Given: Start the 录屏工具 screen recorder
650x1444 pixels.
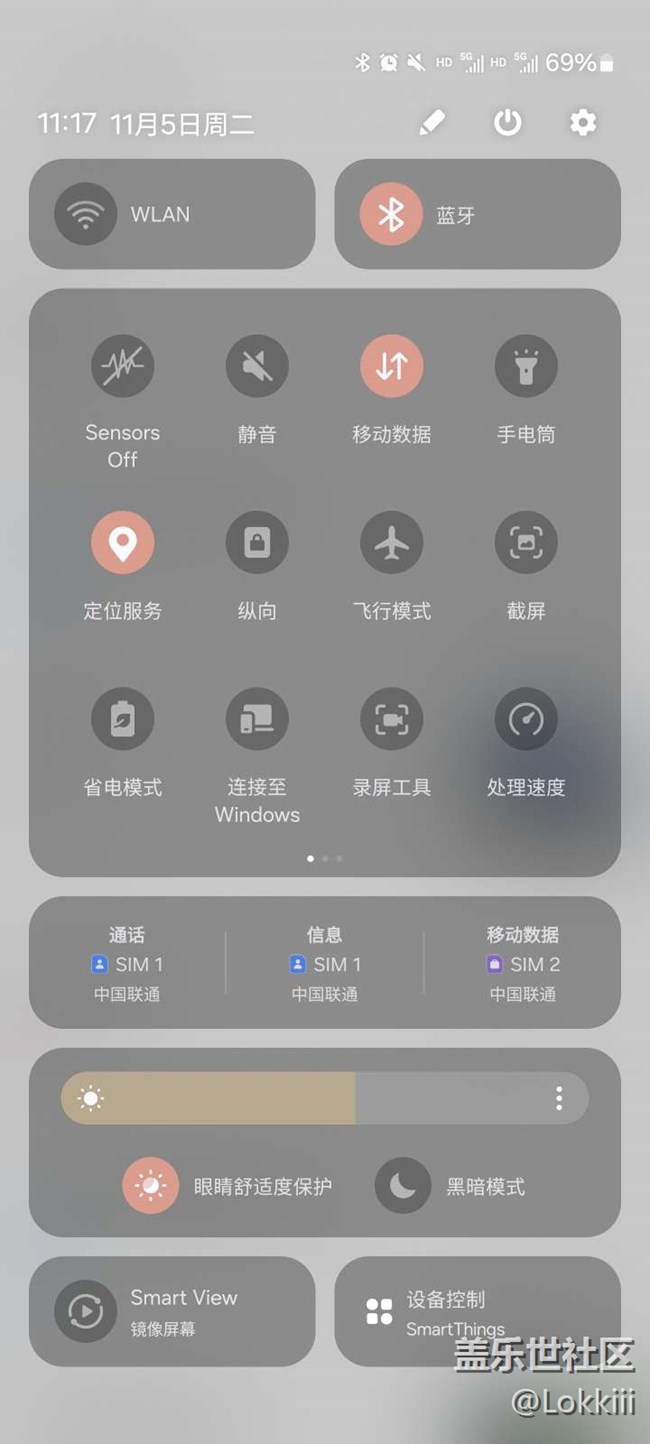Looking at the screenshot, I should click(391, 719).
